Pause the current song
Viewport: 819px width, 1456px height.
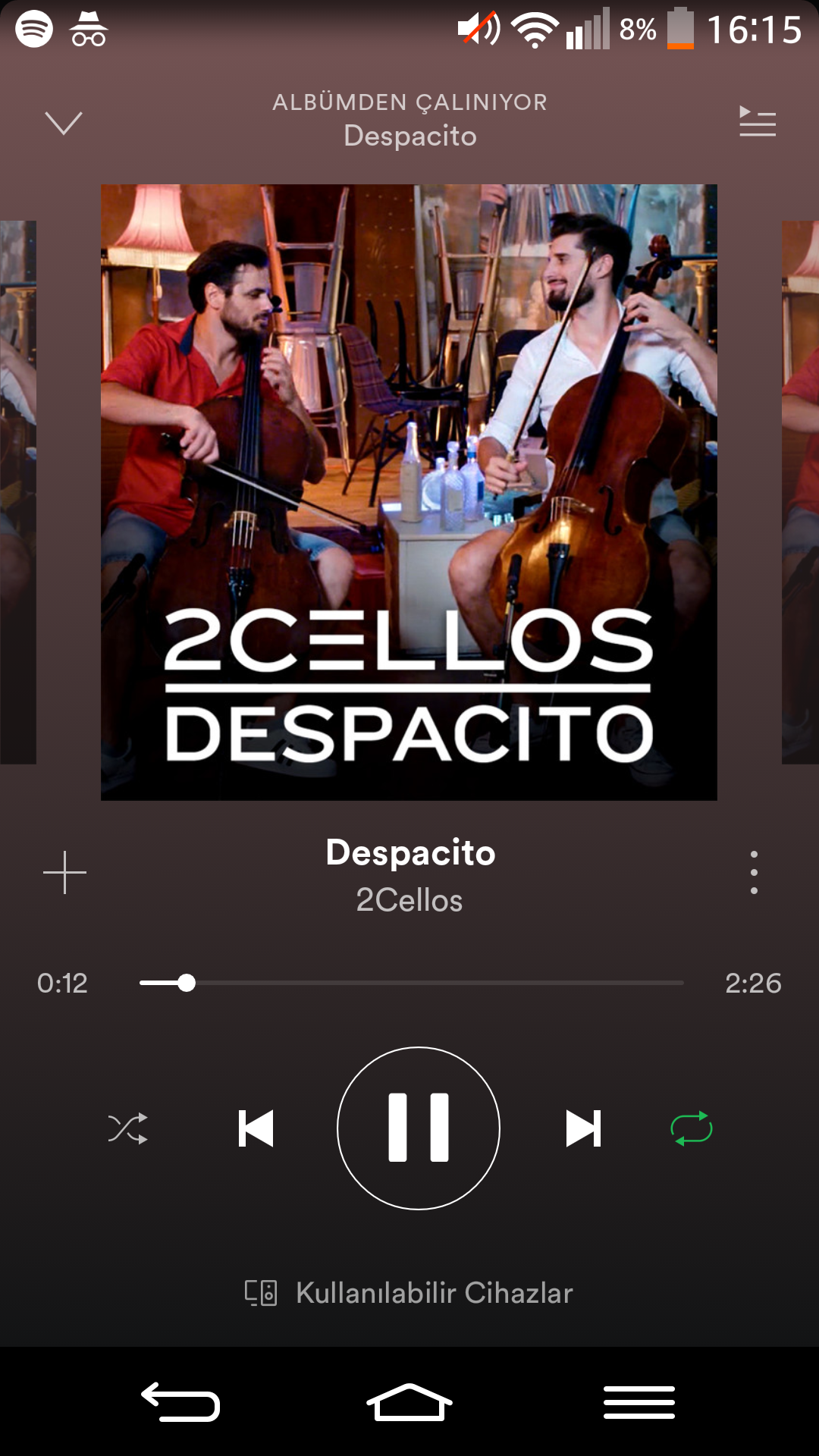coord(419,1128)
